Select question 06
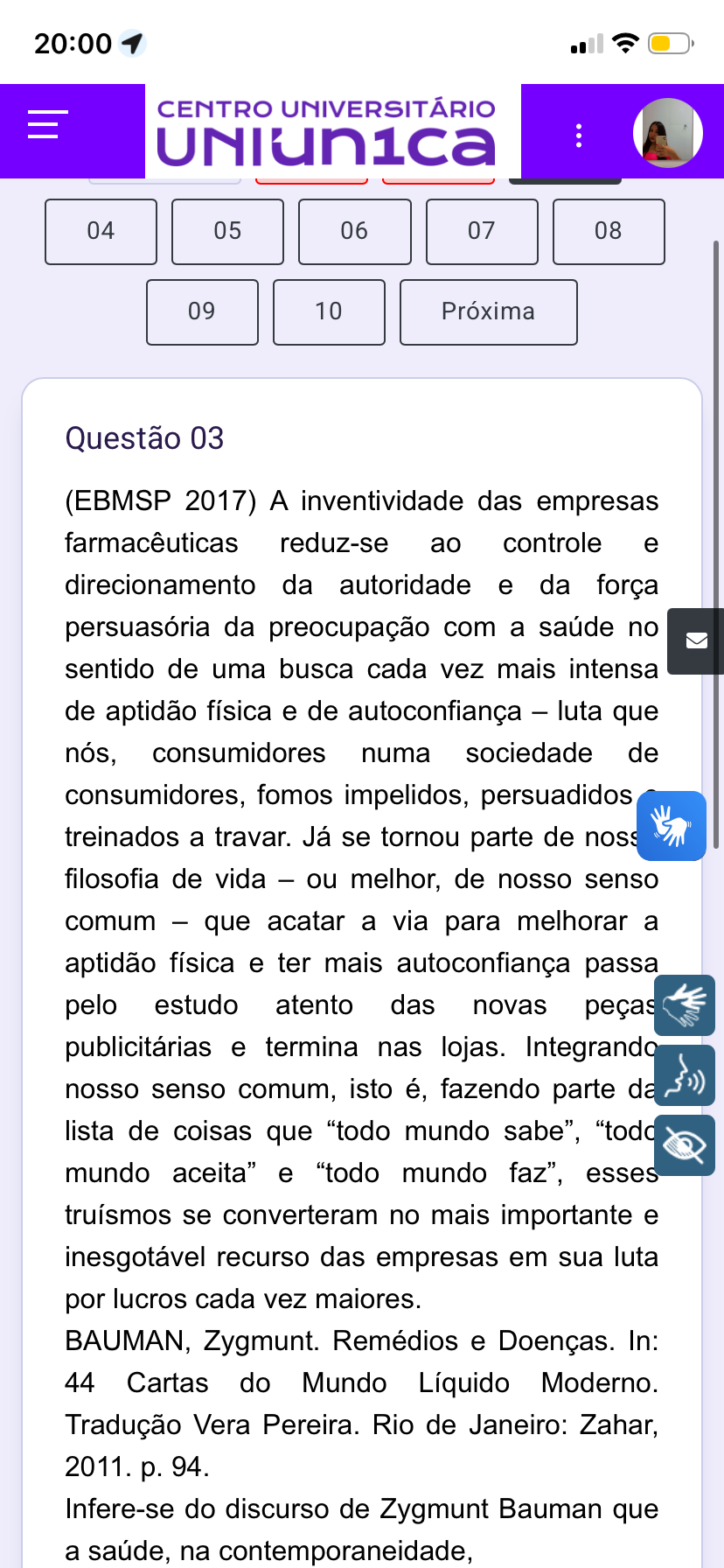This screenshot has width=724, height=1568. (x=354, y=231)
